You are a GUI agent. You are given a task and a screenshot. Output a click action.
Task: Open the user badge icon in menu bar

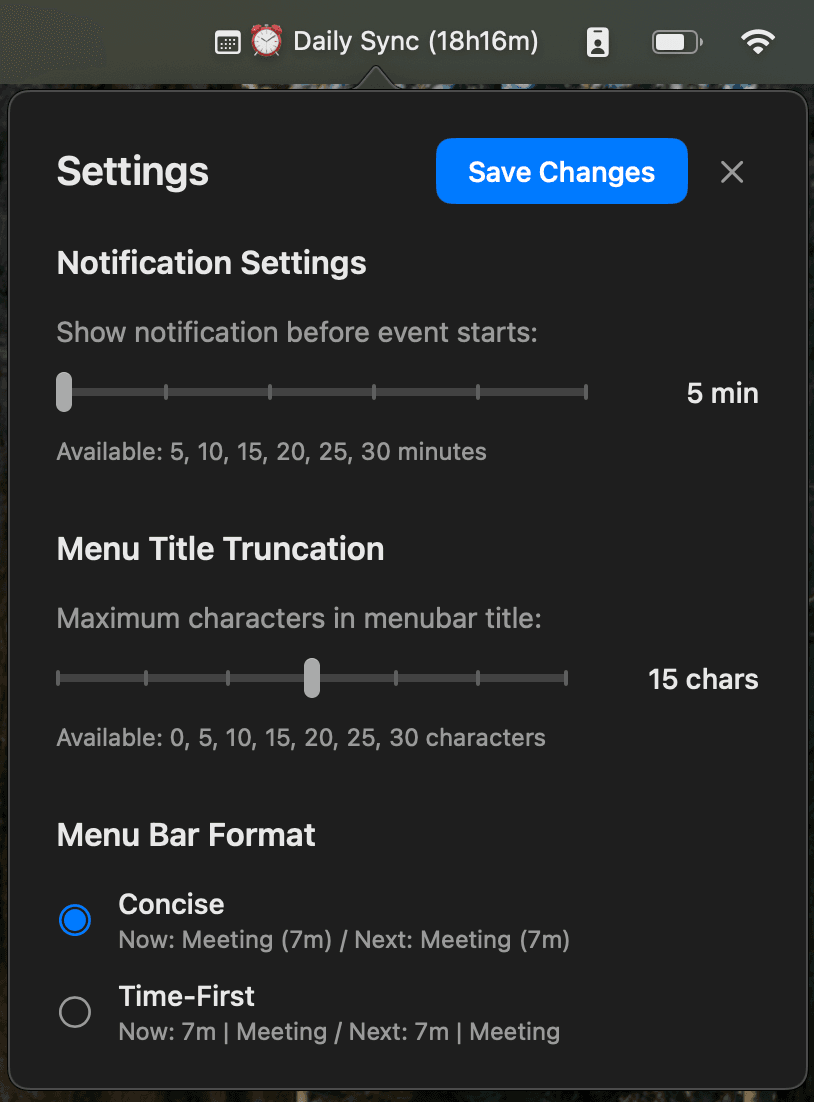(597, 41)
